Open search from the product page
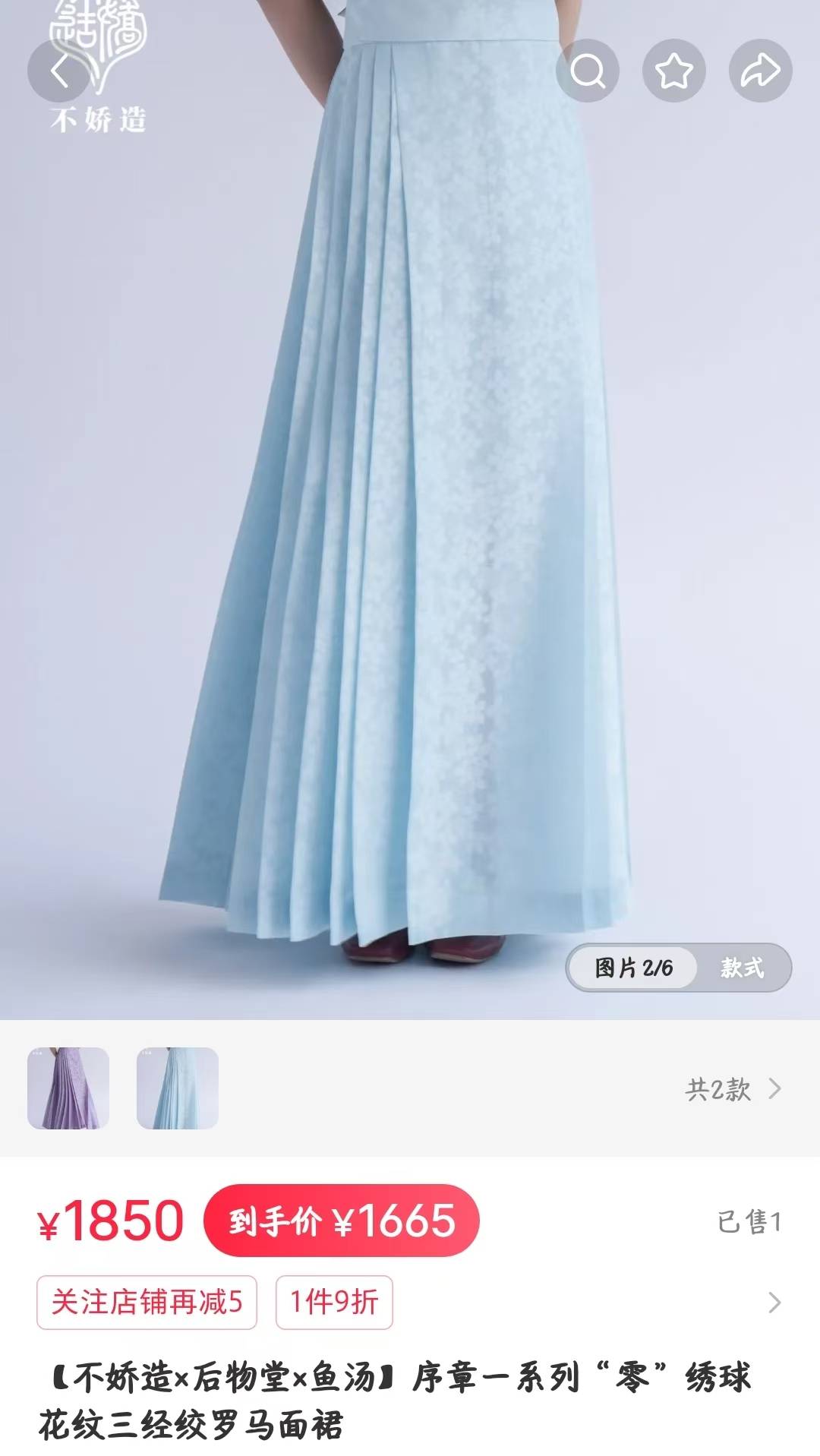The width and height of the screenshot is (820, 1456). (x=587, y=71)
